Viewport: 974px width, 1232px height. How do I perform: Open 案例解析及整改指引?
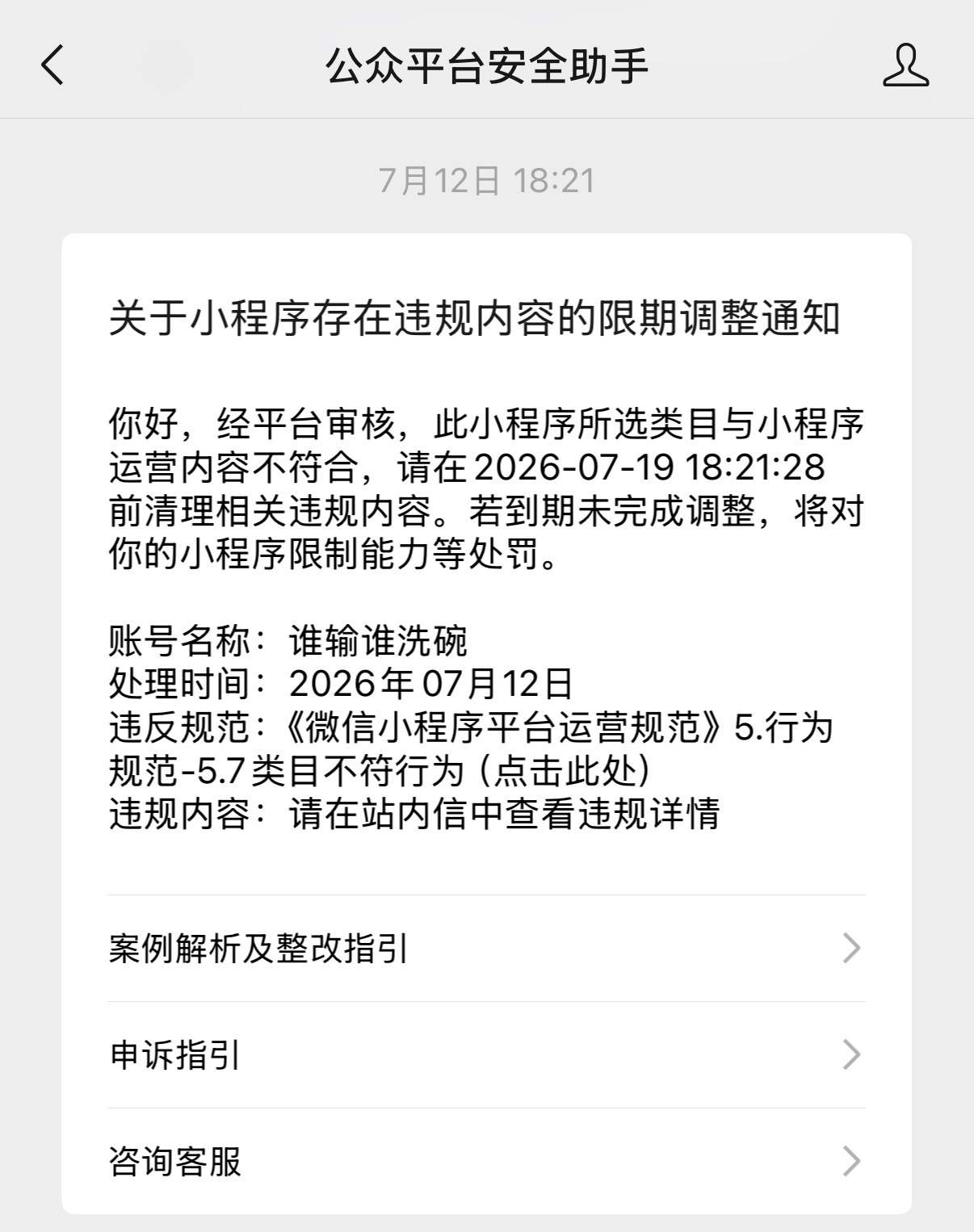click(486, 948)
